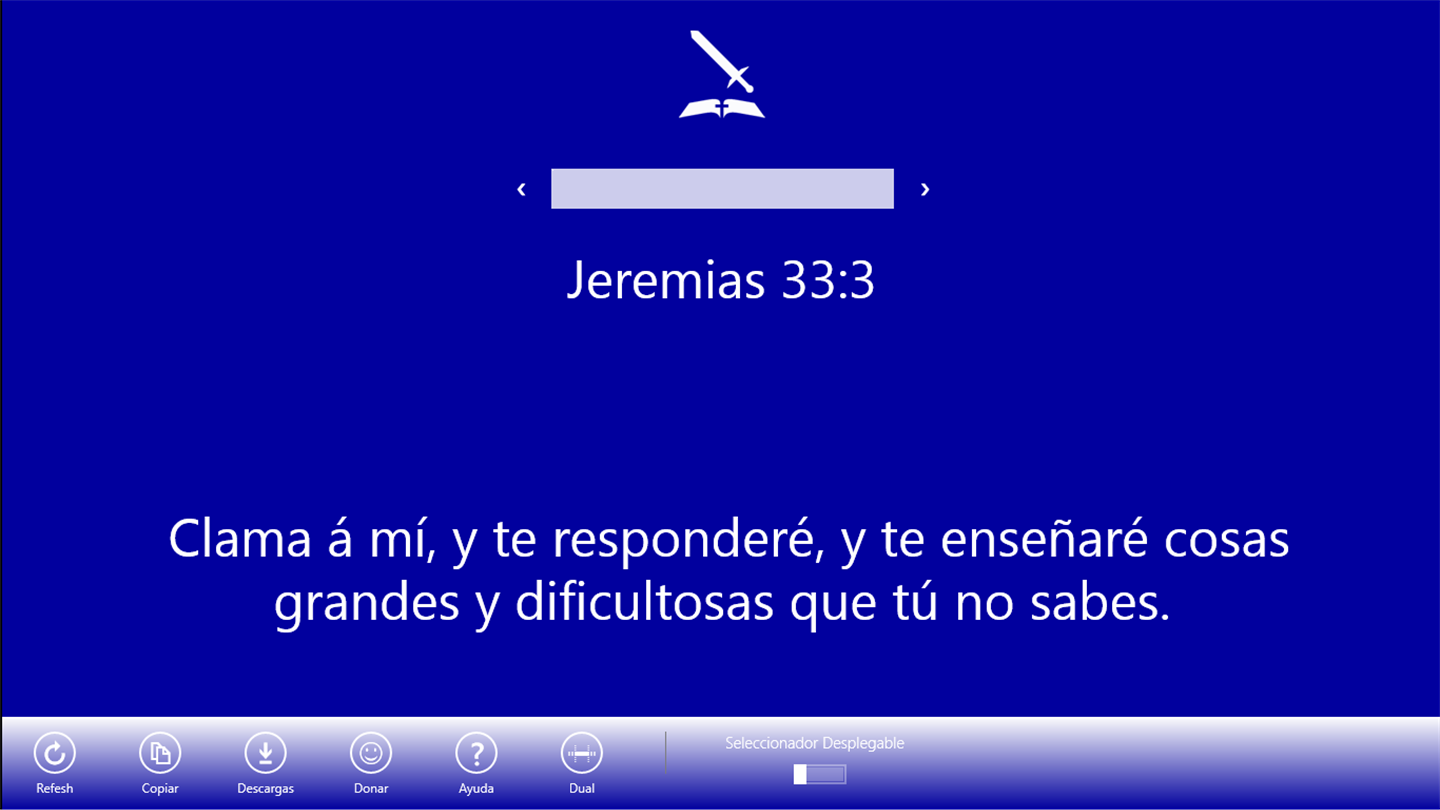Viewport: 1440px width, 810px height.
Task: Copy the verse with Copiar
Action: (160, 753)
